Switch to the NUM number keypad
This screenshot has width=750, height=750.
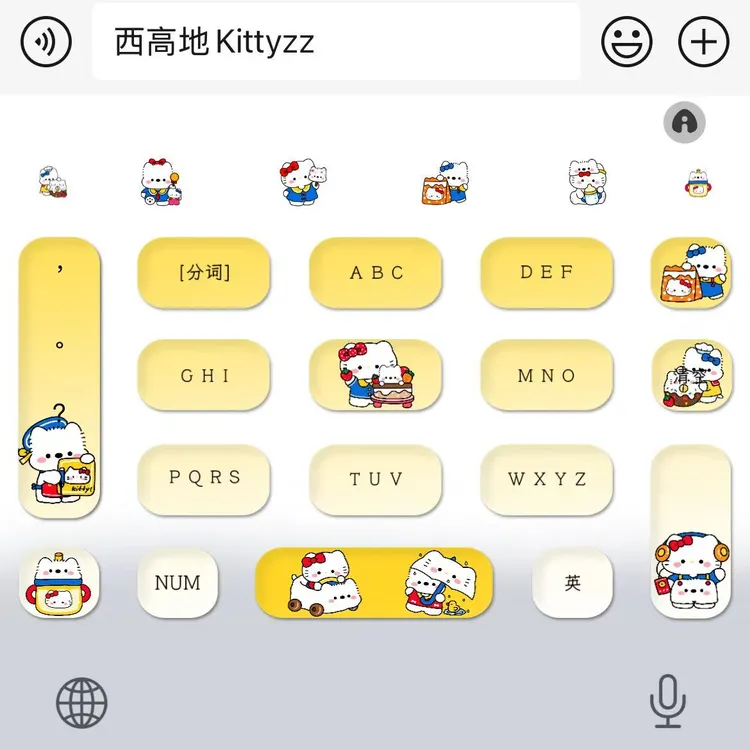click(178, 583)
